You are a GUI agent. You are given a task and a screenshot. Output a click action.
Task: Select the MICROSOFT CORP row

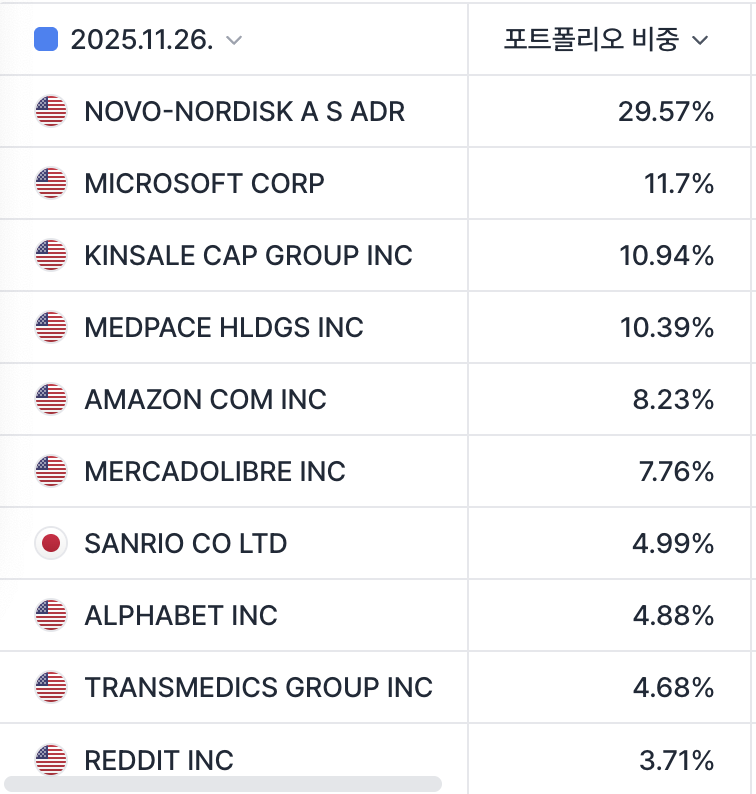tap(204, 183)
